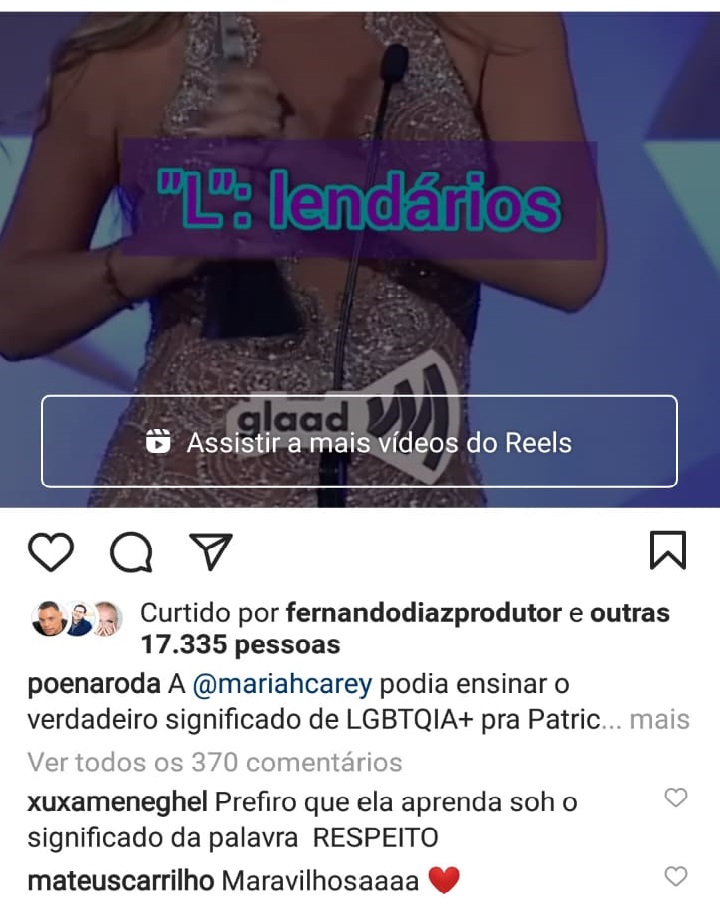This screenshot has height=908, width=720.
Task: Save the post with bookmark icon
Action: 668,550
